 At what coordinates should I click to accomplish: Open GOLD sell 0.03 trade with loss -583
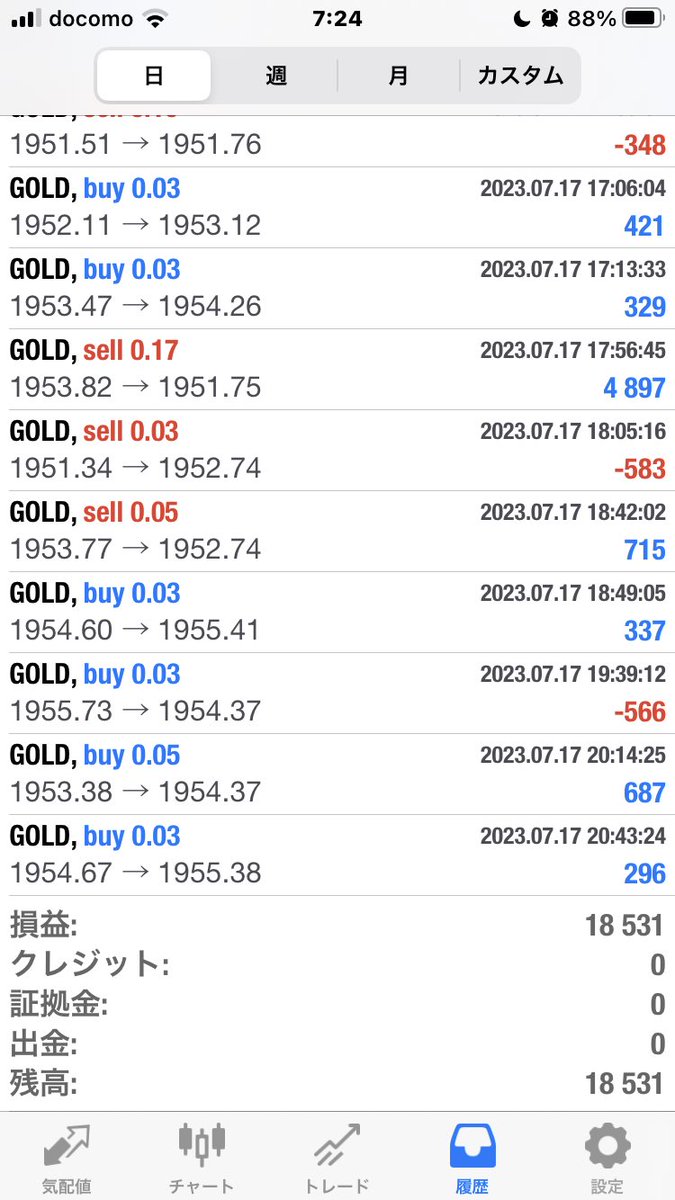coord(337,450)
